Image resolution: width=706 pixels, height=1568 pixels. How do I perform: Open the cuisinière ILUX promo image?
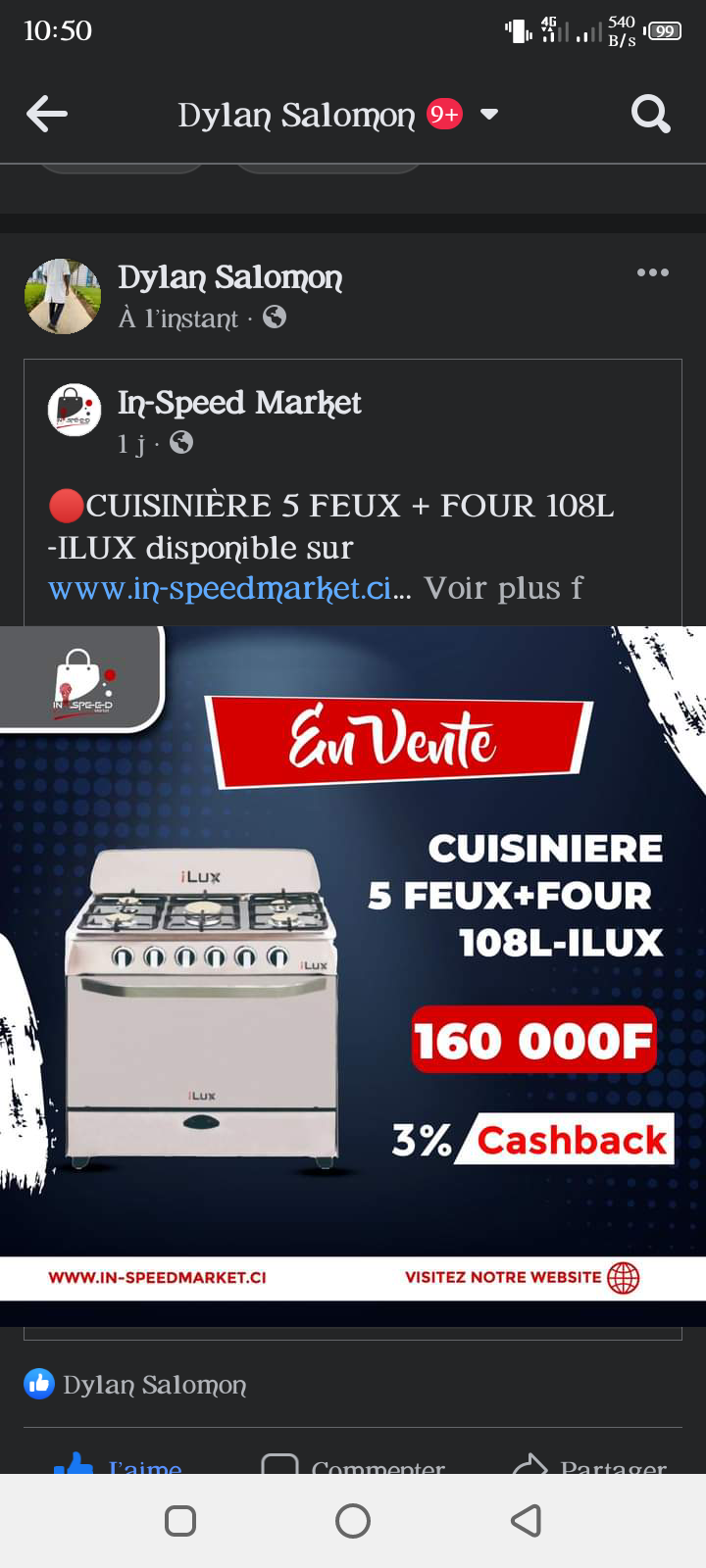coord(353,960)
